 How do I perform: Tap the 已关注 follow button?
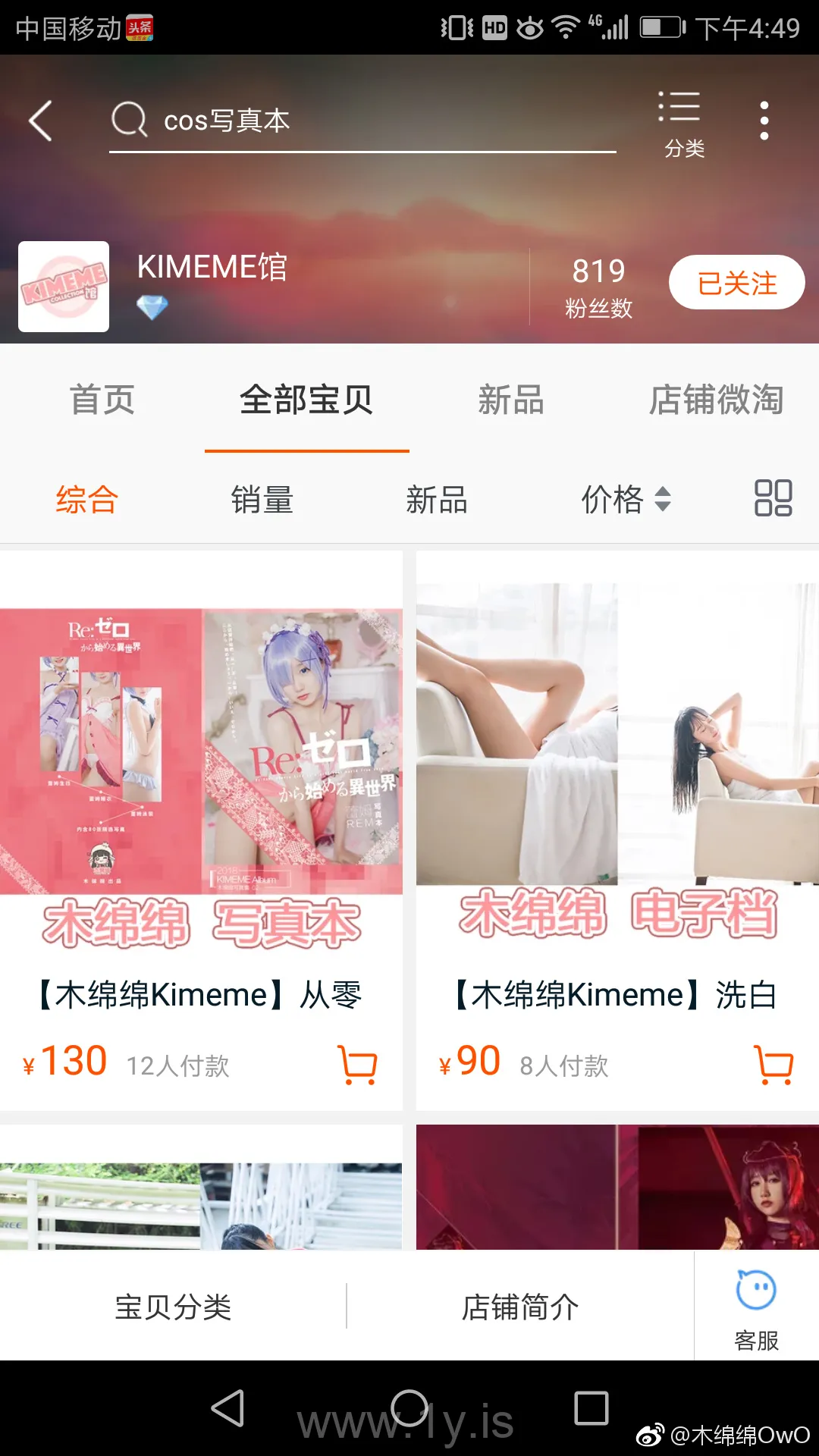(736, 283)
